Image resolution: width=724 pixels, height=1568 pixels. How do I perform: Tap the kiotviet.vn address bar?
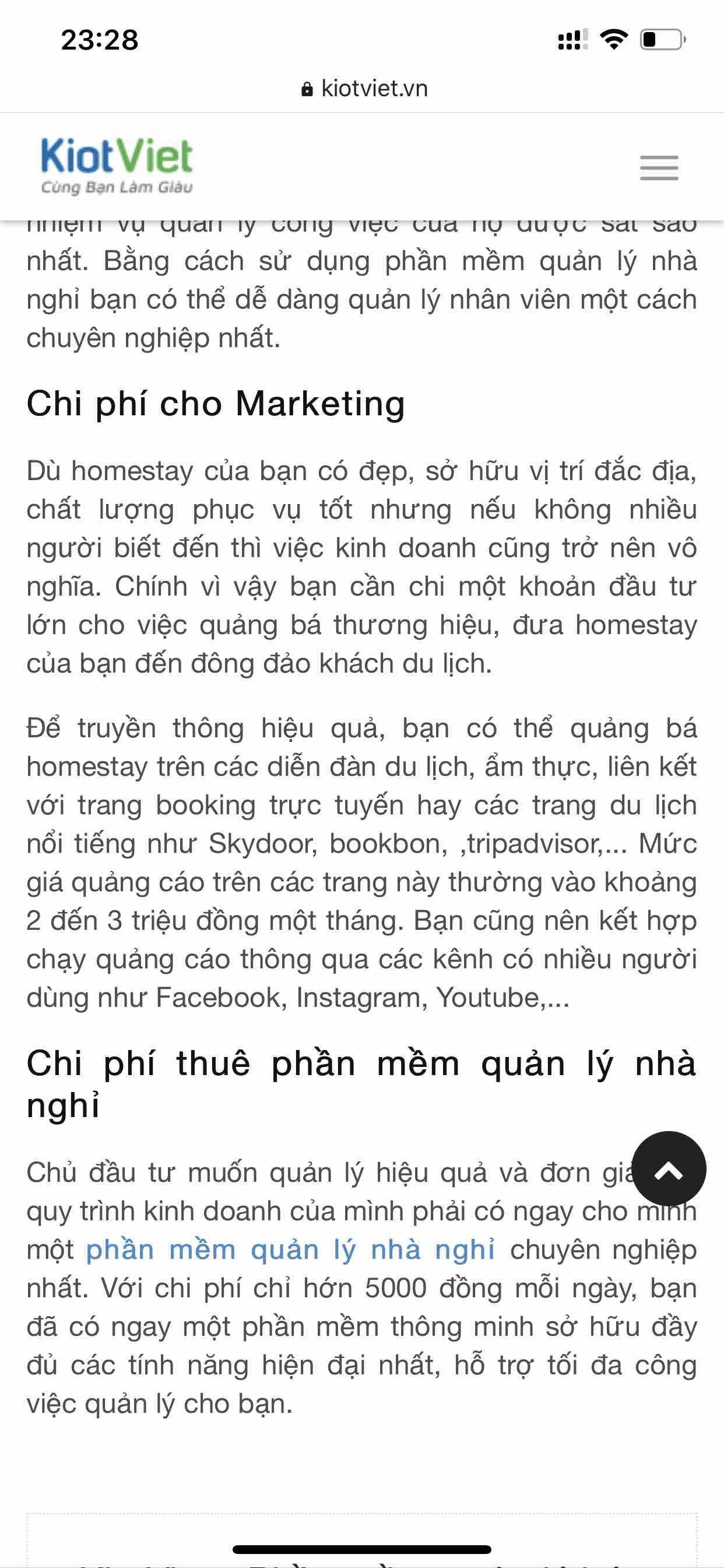point(365,89)
